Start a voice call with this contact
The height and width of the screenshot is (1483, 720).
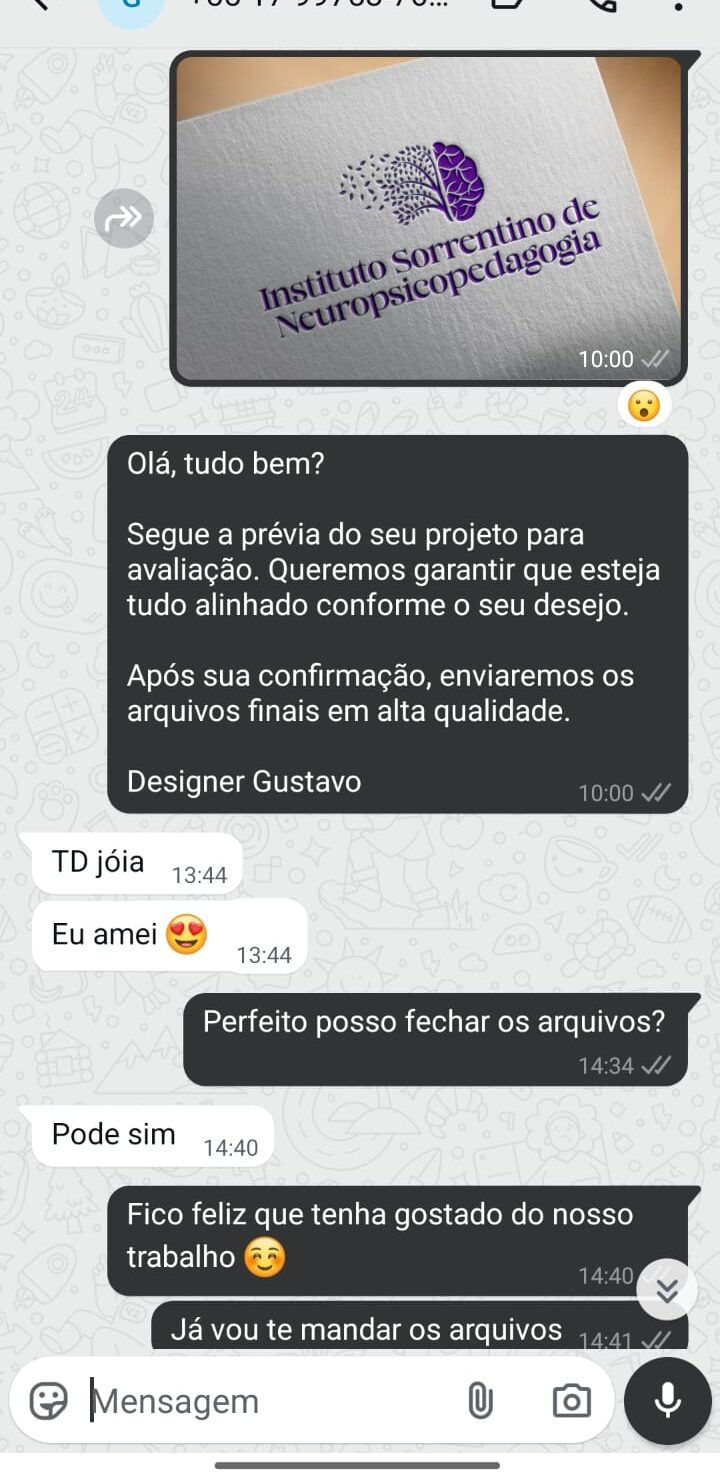(x=603, y=5)
